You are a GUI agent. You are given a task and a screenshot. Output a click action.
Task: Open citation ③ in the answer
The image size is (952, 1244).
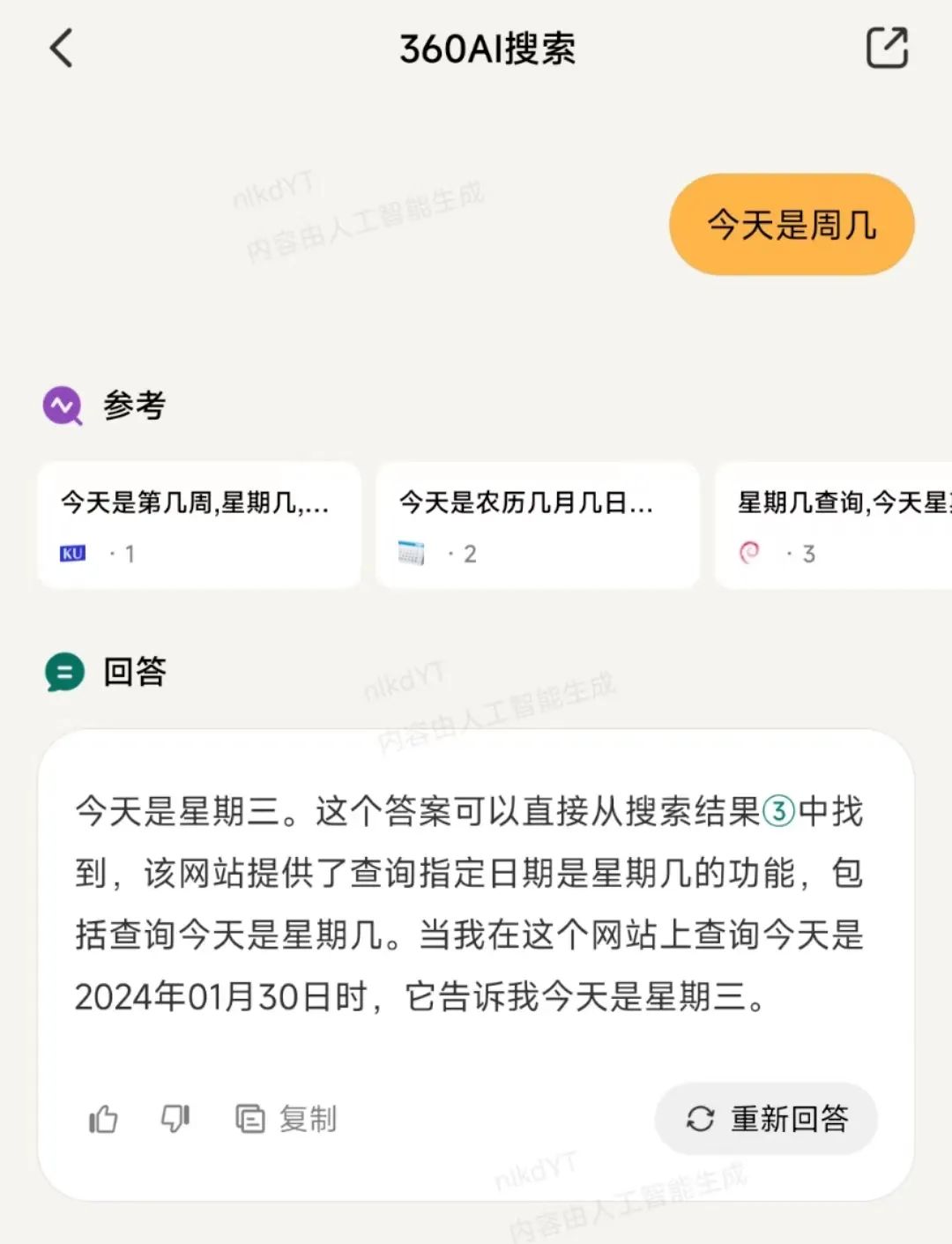tap(778, 811)
